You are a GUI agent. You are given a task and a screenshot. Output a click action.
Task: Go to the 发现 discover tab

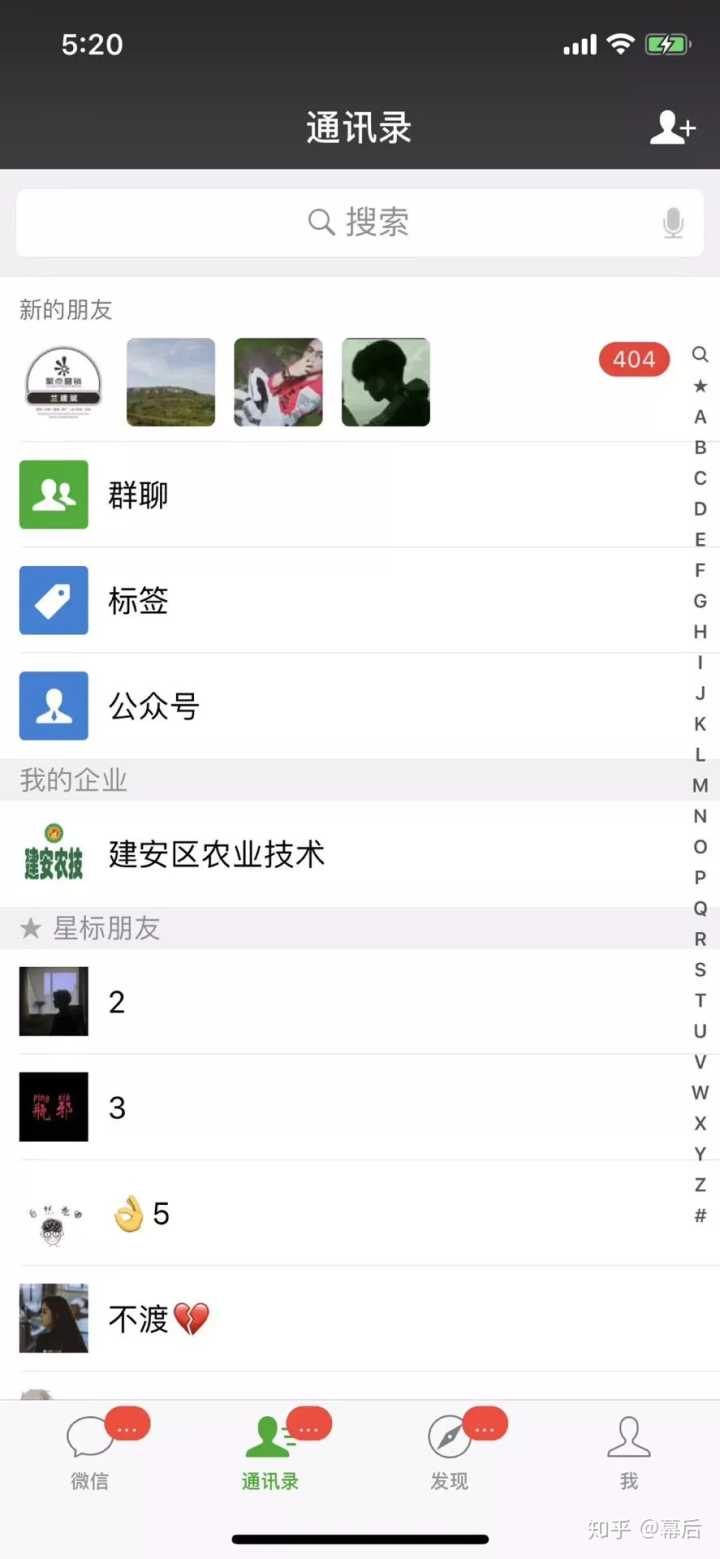(x=450, y=1452)
